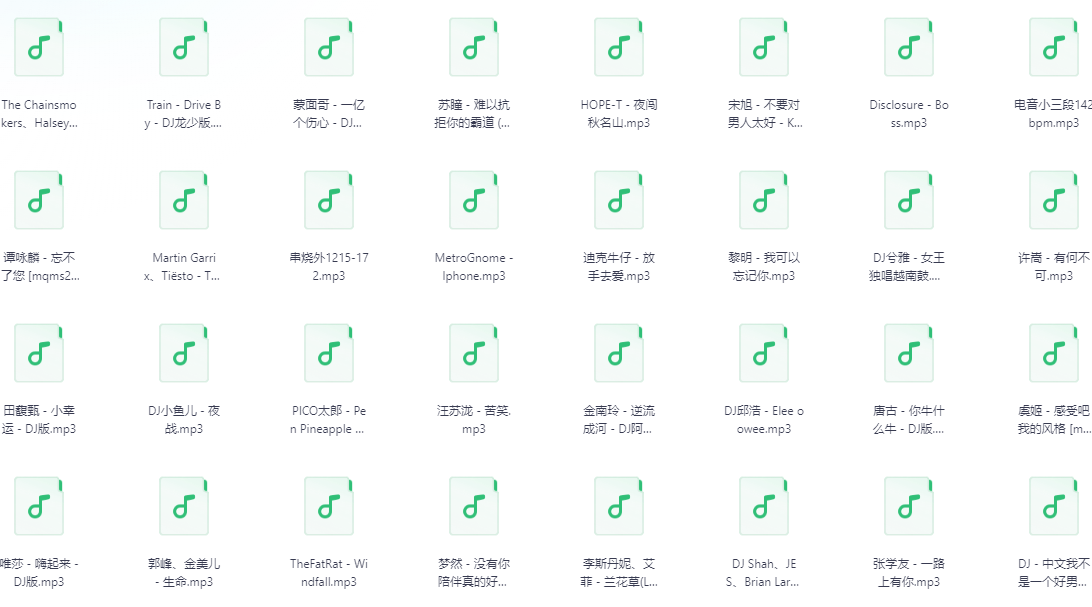The width and height of the screenshot is (1092, 607).
Task: Open 张学友 - 一路上有你.mp3
Action: pyautogui.click(x=909, y=506)
